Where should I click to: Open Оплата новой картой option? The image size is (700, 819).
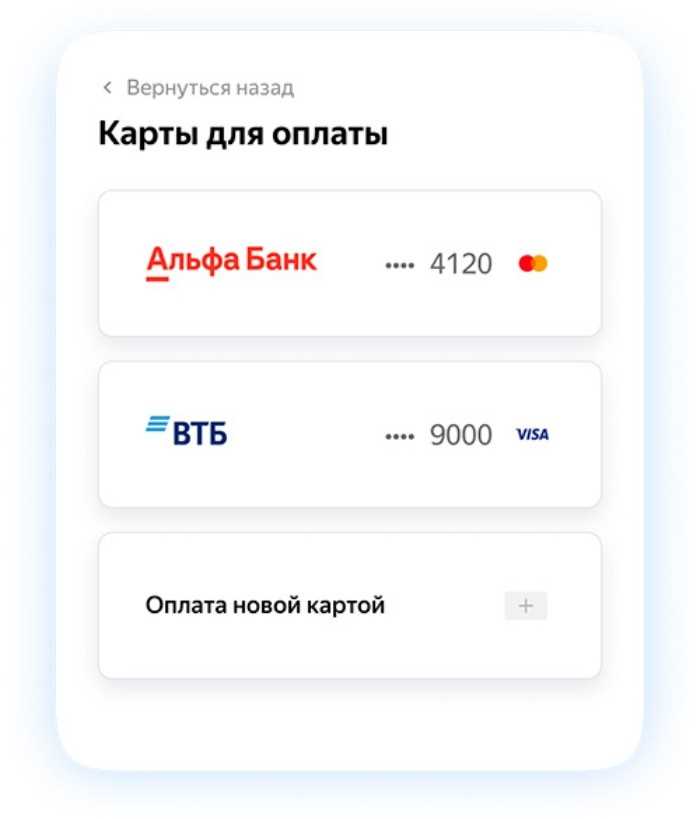tap(349, 605)
